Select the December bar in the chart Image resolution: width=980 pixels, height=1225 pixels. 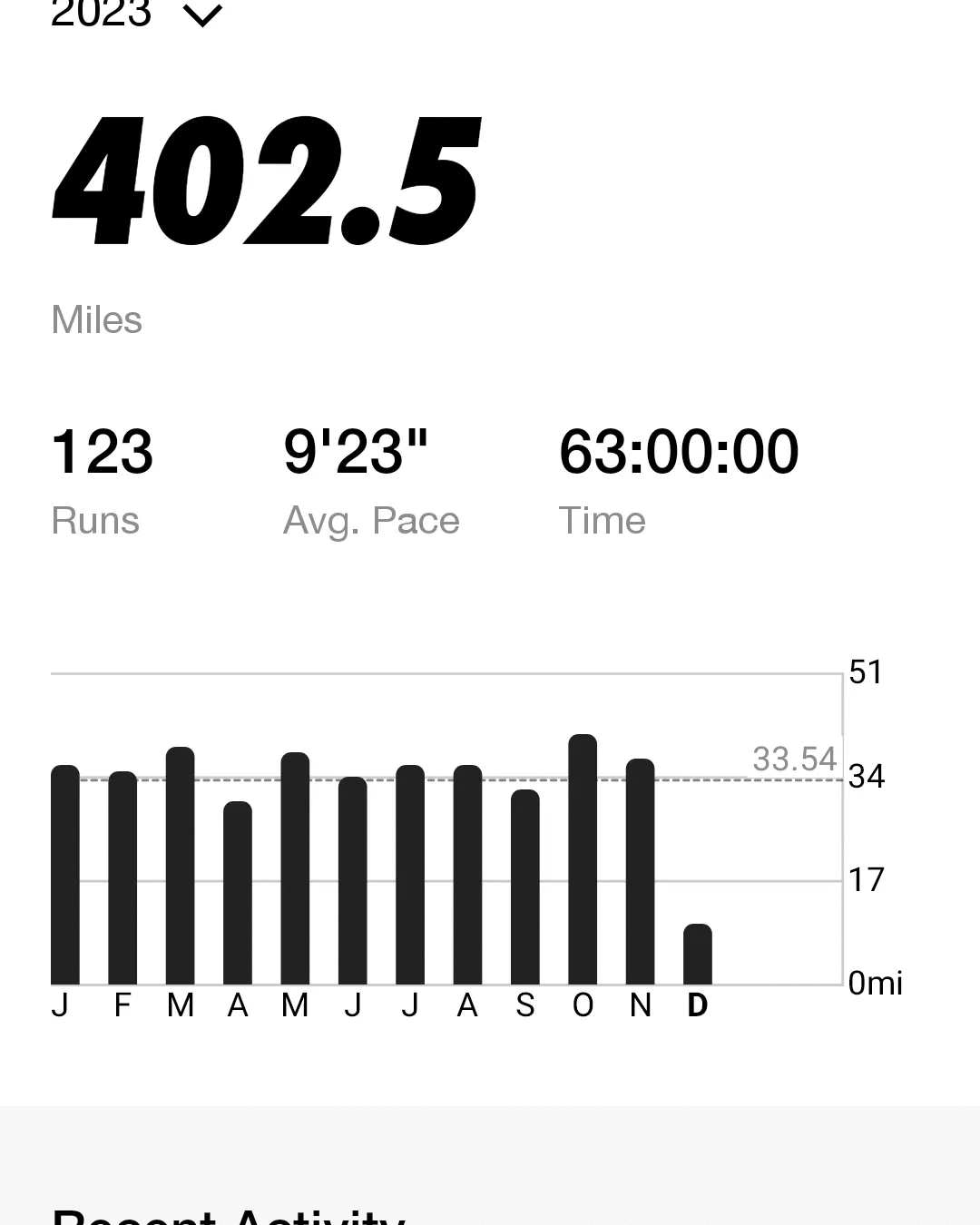(697, 955)
